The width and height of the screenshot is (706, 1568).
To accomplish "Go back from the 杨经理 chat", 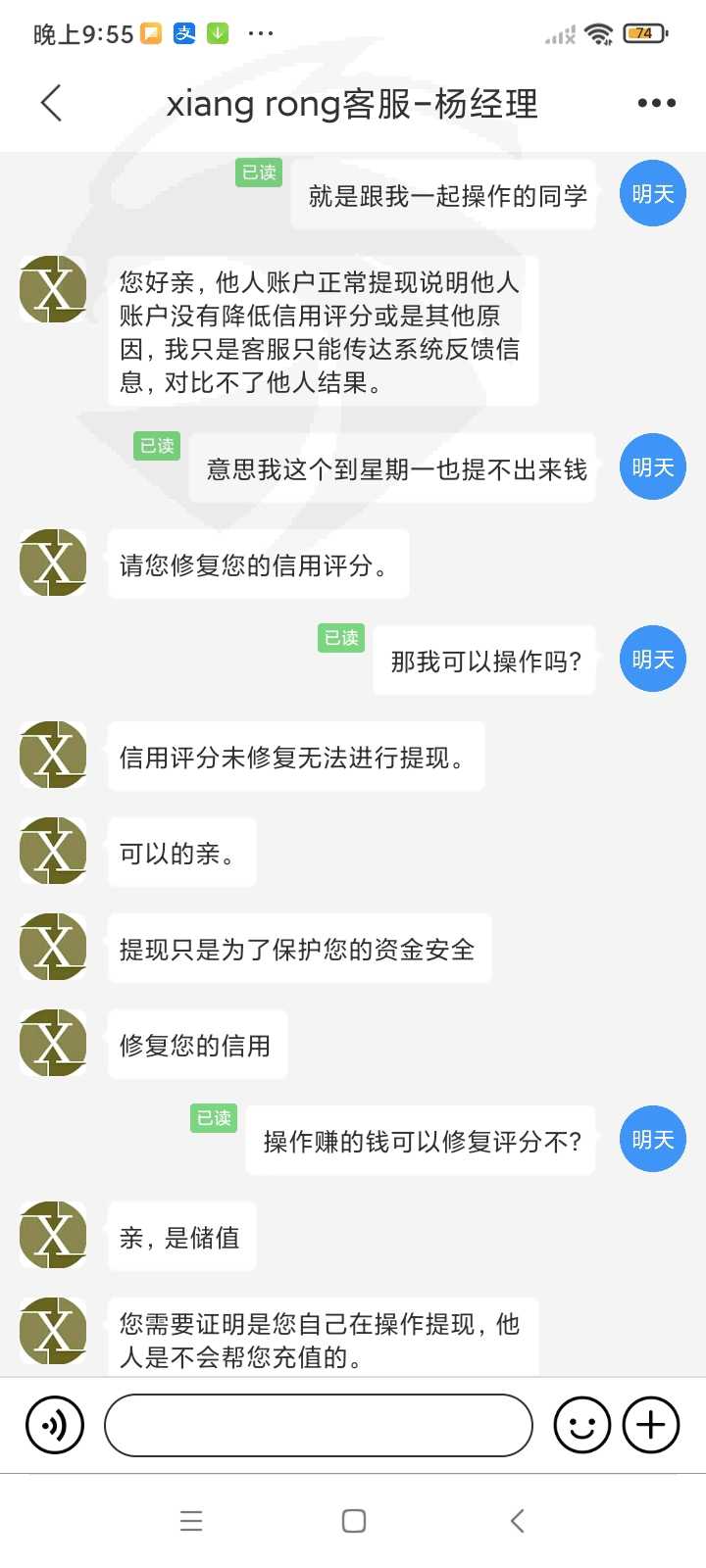I will (x=51, y=103).
